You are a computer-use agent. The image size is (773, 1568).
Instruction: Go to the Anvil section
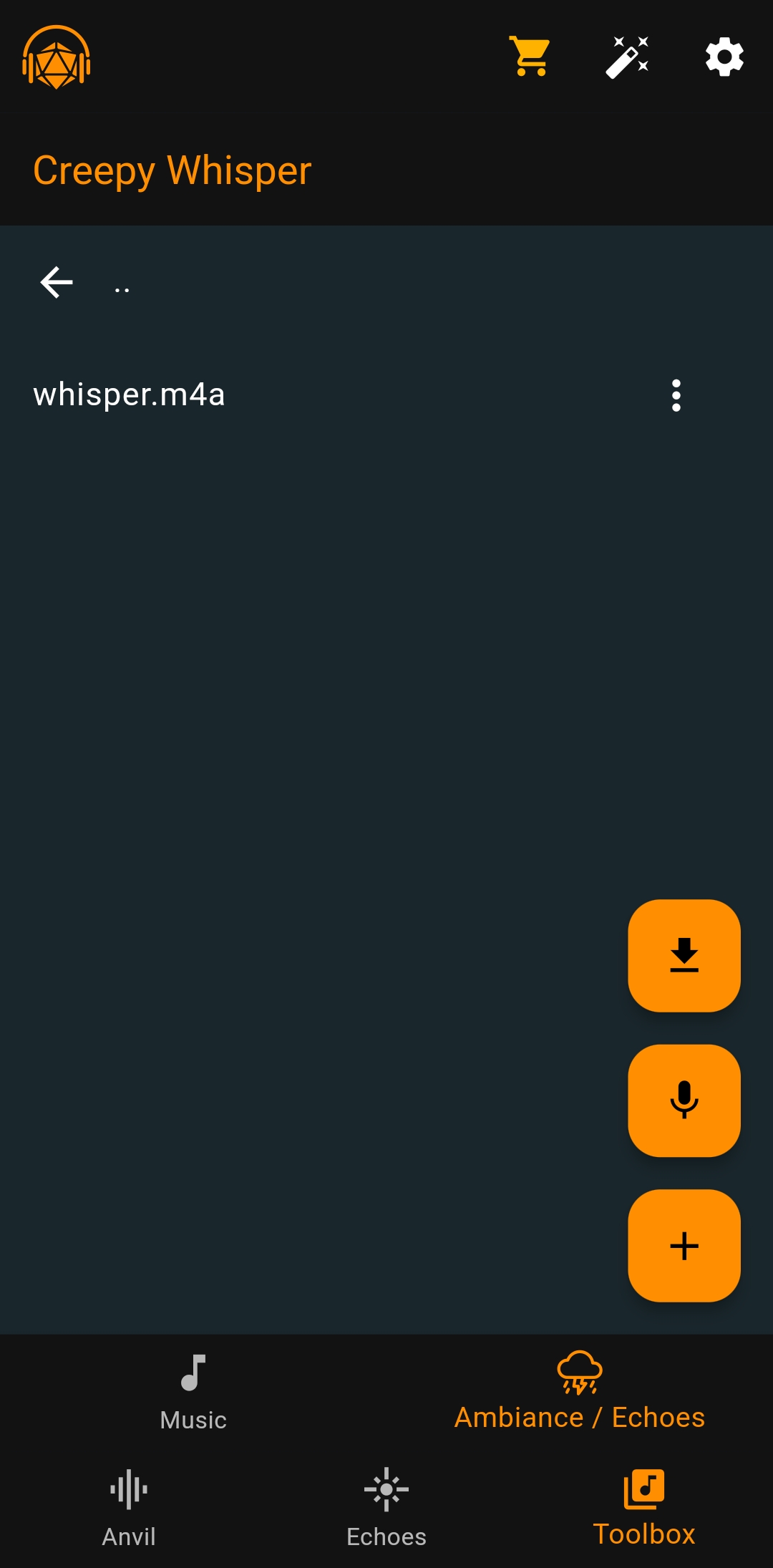[x=129, y=1509]
